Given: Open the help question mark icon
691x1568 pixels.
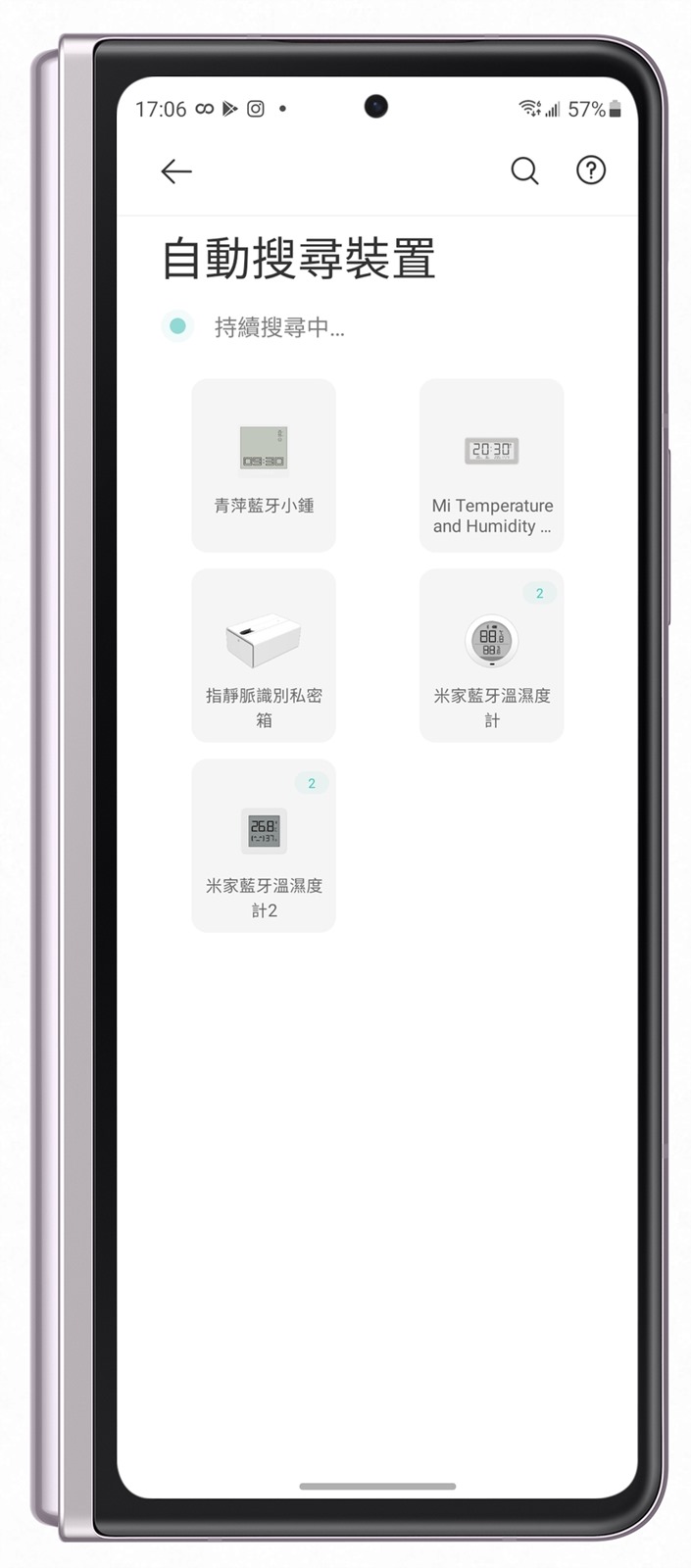Looking at the screenshot, I should [x=590, y=171].
